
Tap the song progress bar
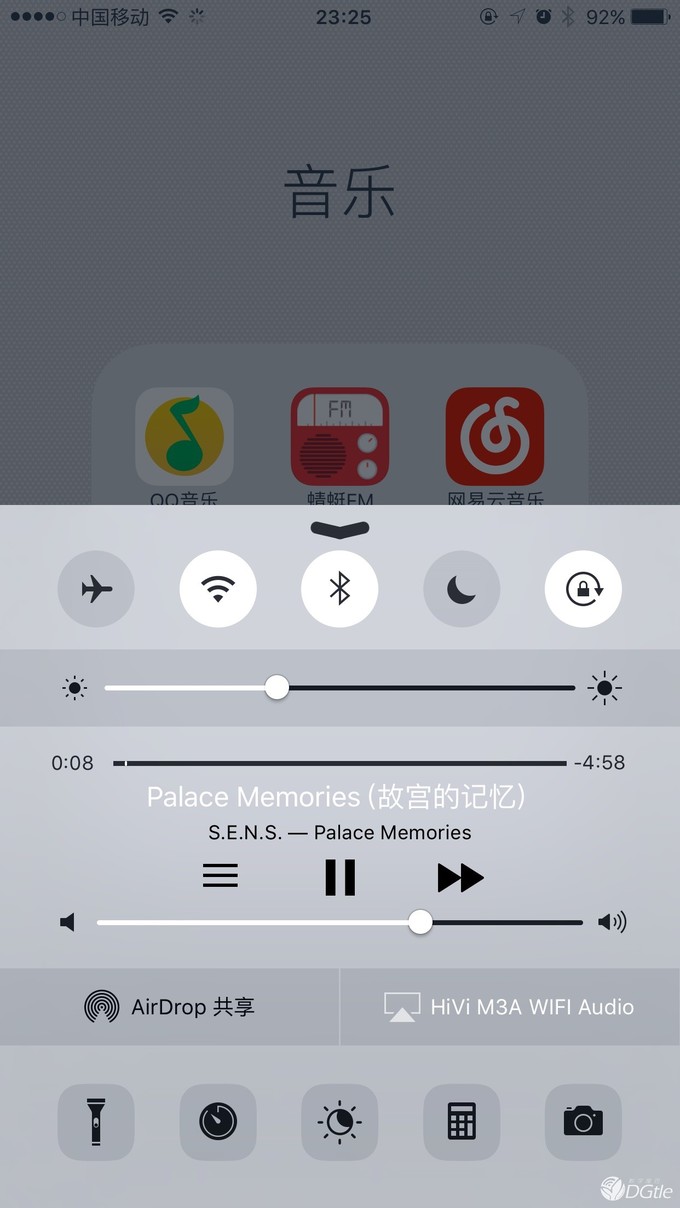(340, 763)
